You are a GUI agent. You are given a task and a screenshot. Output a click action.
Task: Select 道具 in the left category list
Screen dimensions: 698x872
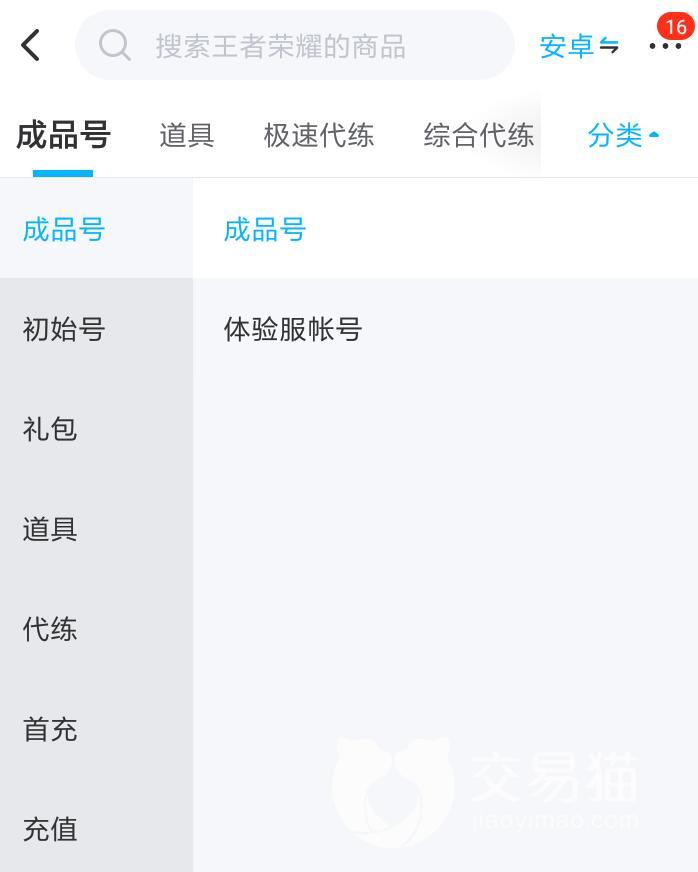pos(50,529)
